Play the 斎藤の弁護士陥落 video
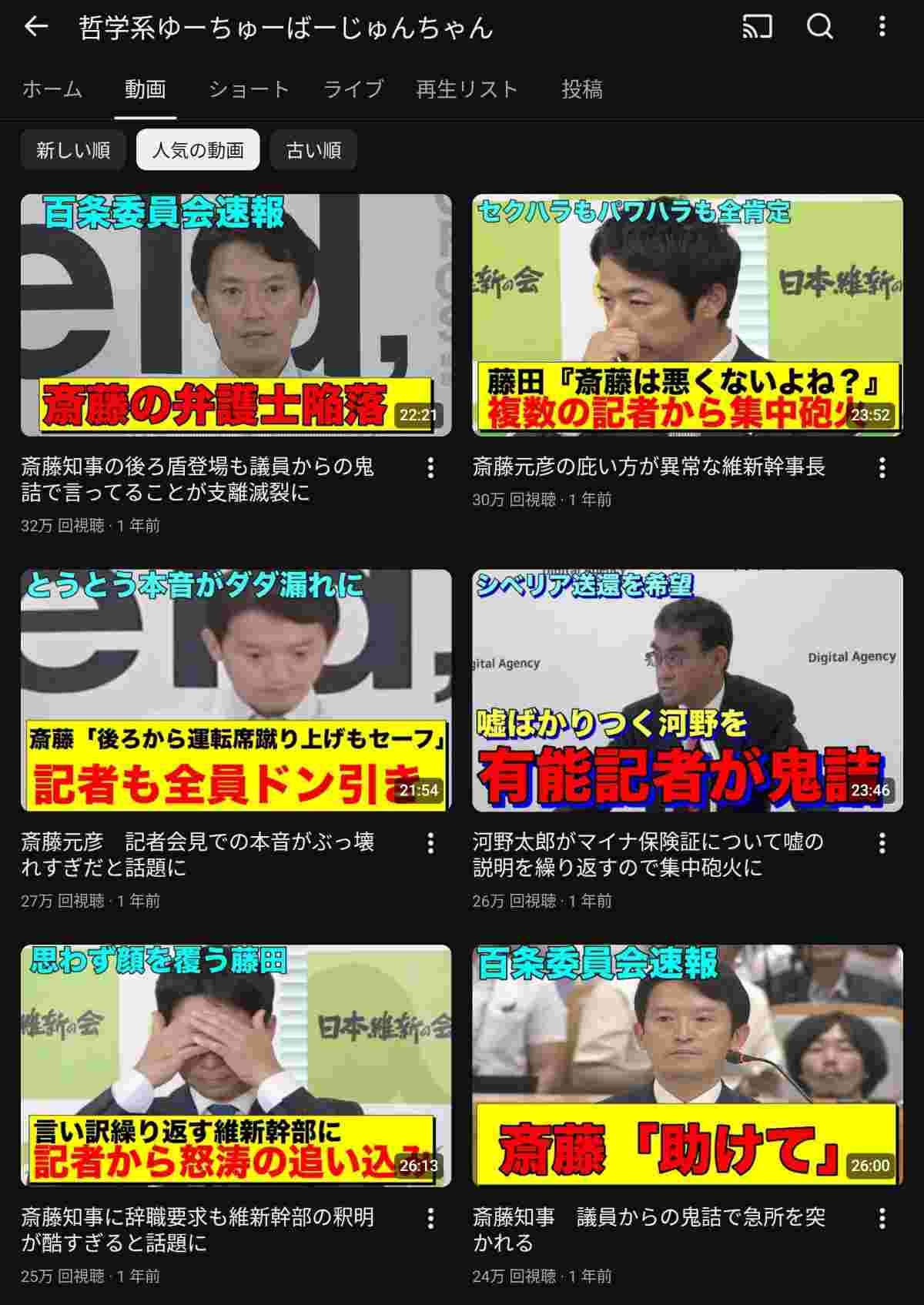 click(x=236, y=315)
